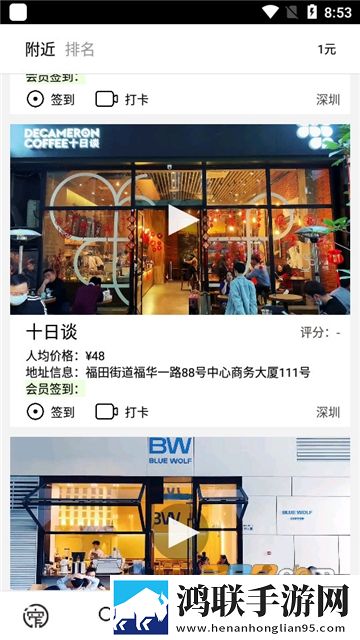Tap 签到 under the 十日谈 listing
Image resolution: width=360 pixels, height=640 pixels.
[51, 412]
